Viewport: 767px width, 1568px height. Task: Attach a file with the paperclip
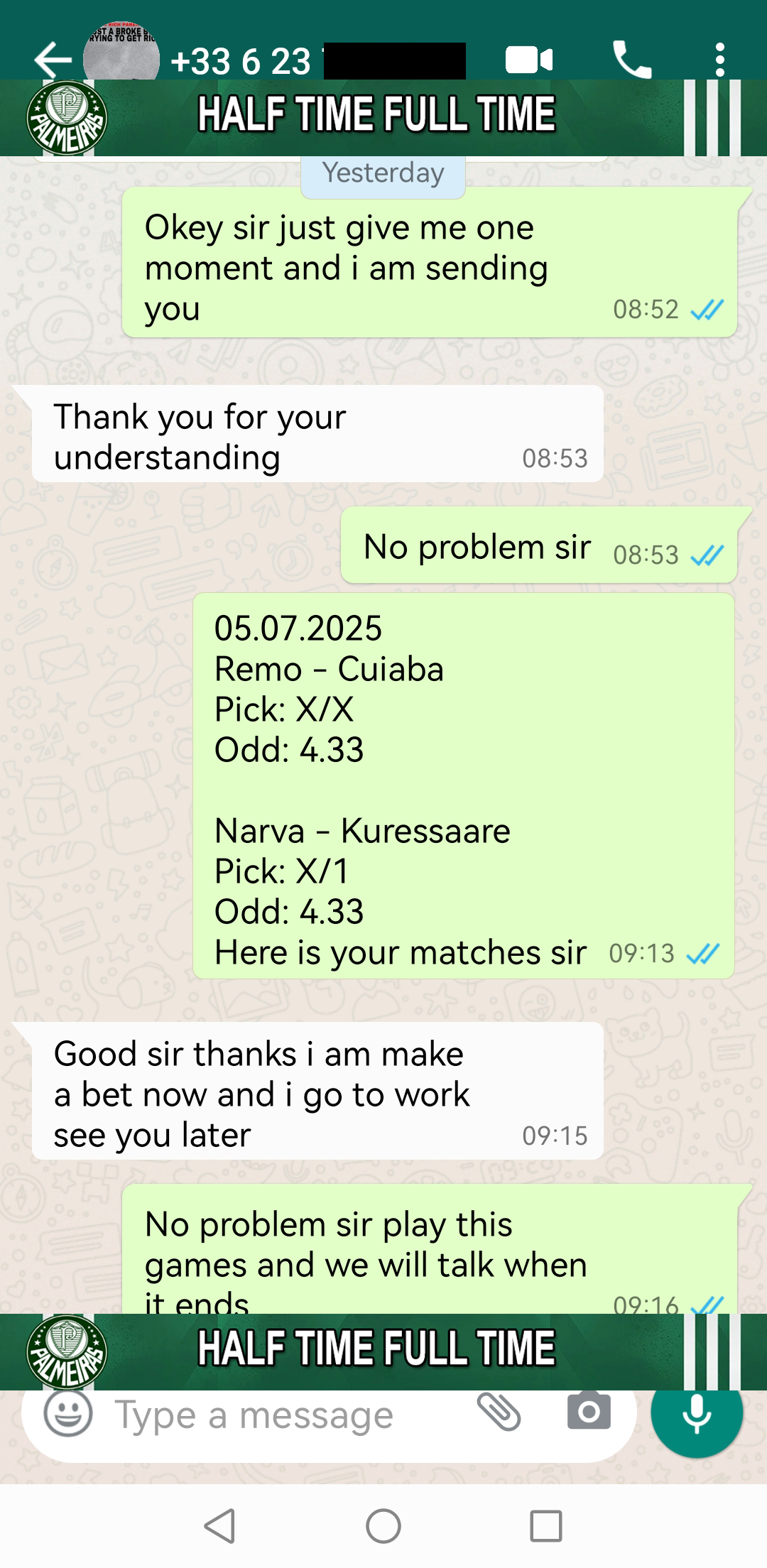(499, 1412)
